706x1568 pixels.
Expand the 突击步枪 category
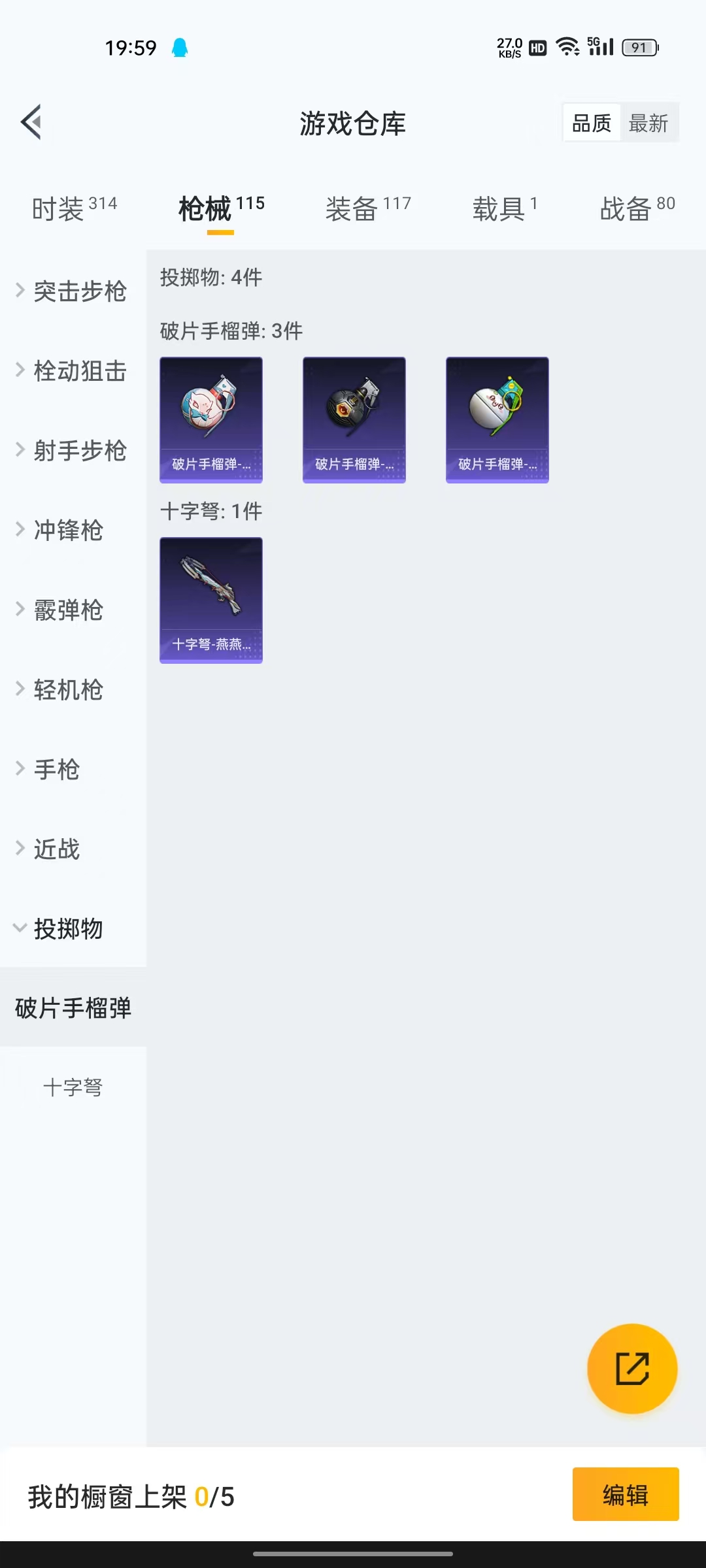point(72,291)
